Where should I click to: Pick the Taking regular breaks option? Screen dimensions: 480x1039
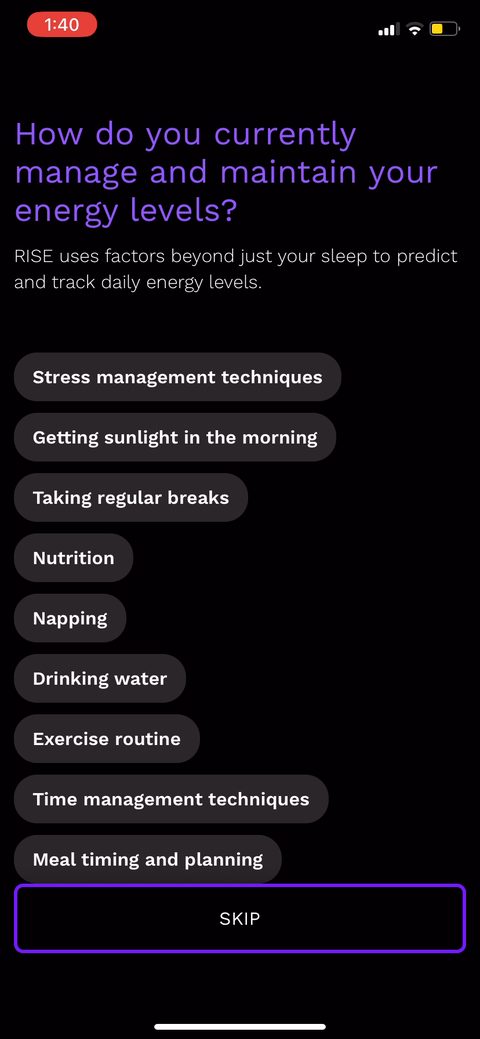pos(131,498)
